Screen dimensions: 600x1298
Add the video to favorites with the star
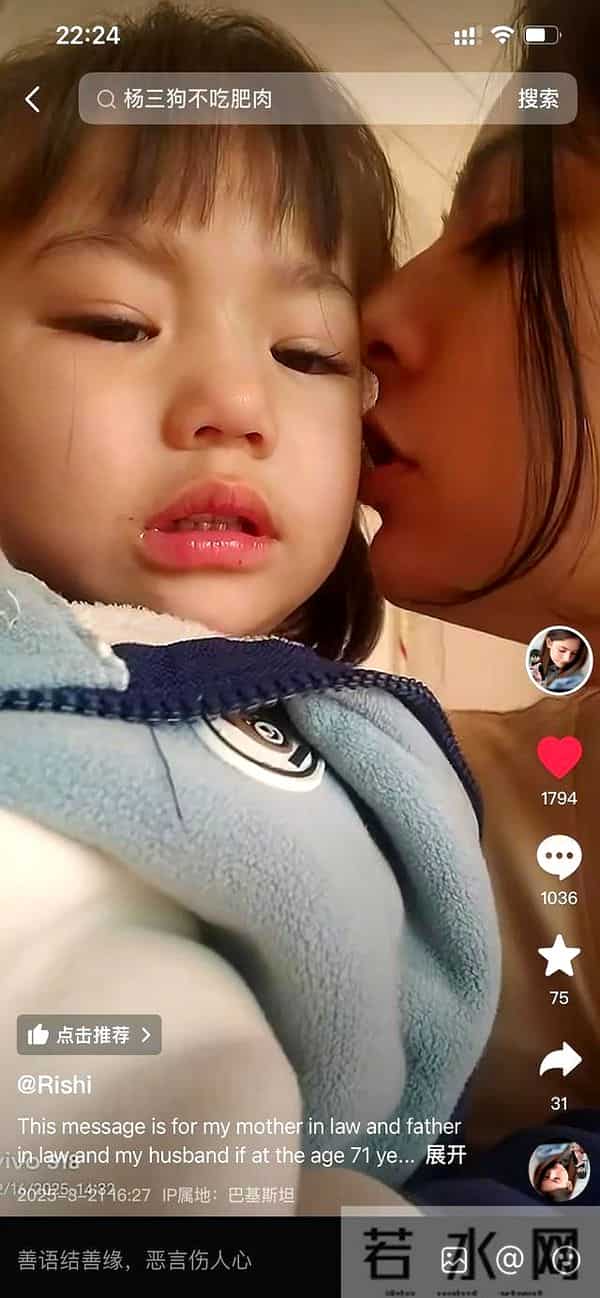tap(559, 957)
